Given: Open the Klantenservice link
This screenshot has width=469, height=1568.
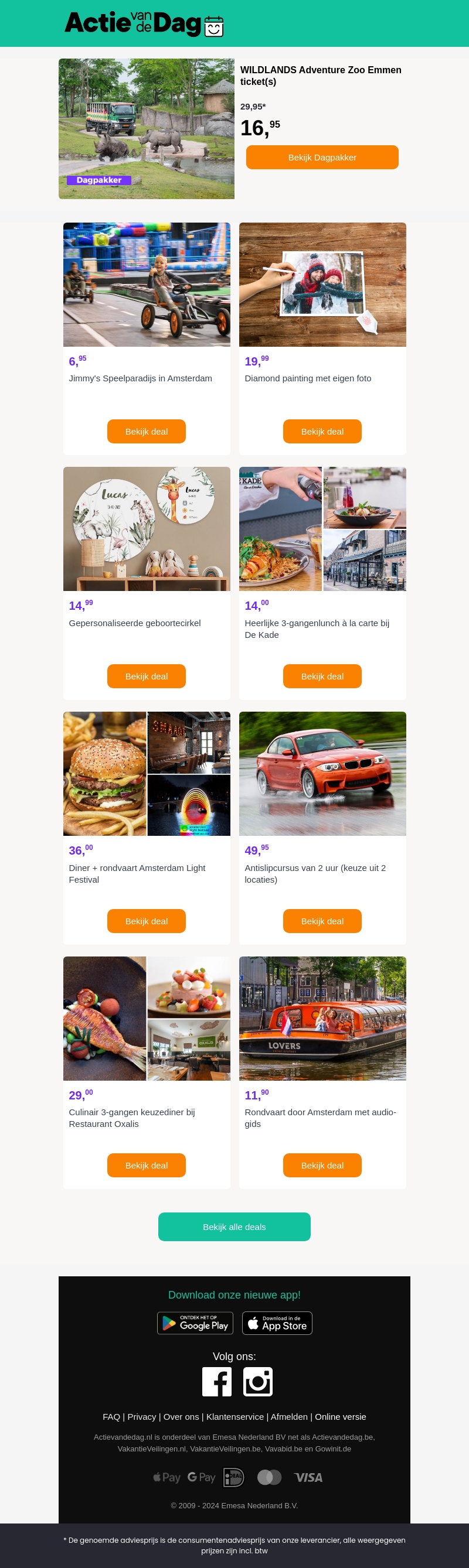Looking at the screenshot, I should pyautogui.click(x=235, y=1416).
